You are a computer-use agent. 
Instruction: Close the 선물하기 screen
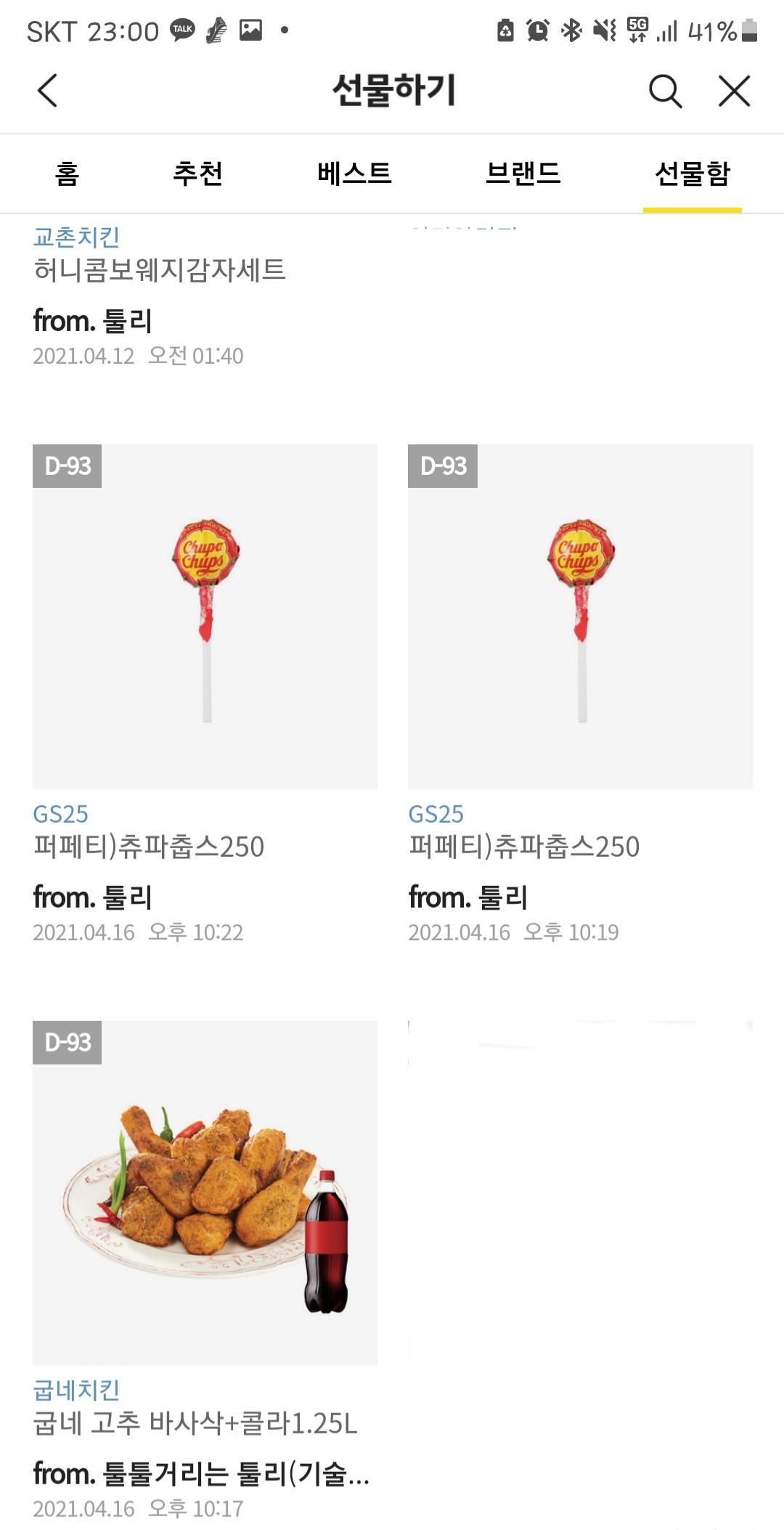(734, 91)
